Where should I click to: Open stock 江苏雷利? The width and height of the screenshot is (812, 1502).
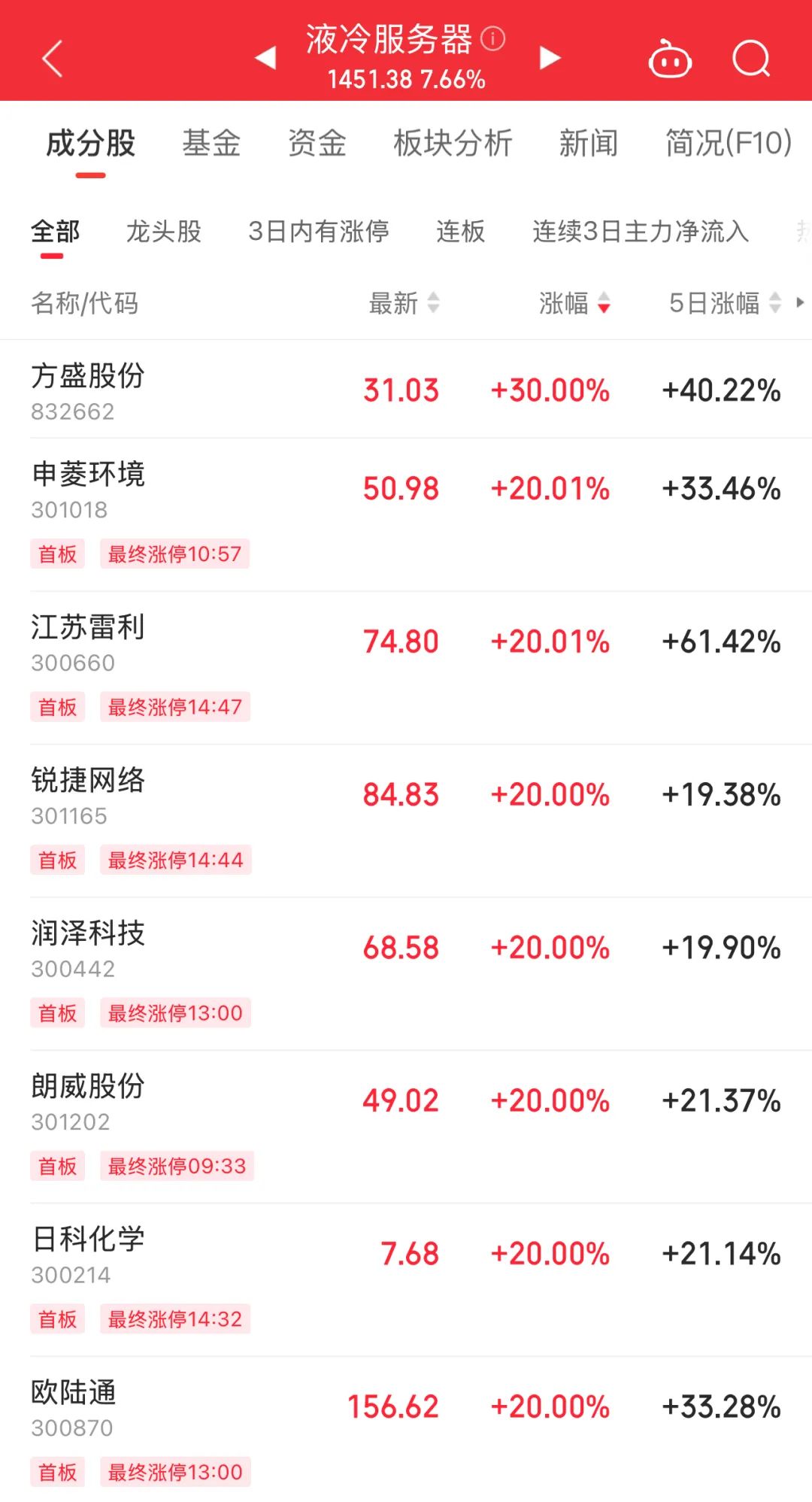406,668
